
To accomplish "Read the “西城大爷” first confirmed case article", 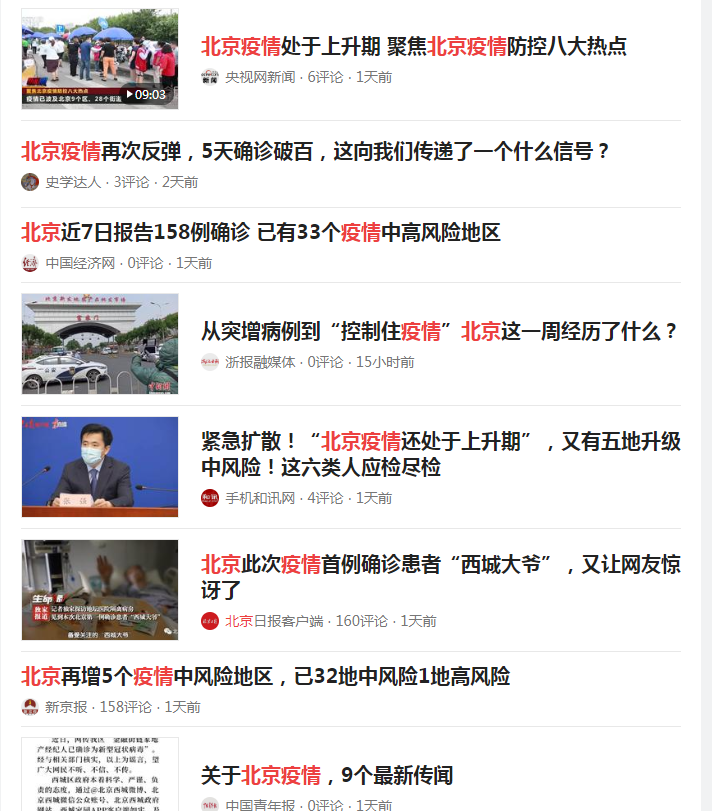I will click(x=440, y=577).
